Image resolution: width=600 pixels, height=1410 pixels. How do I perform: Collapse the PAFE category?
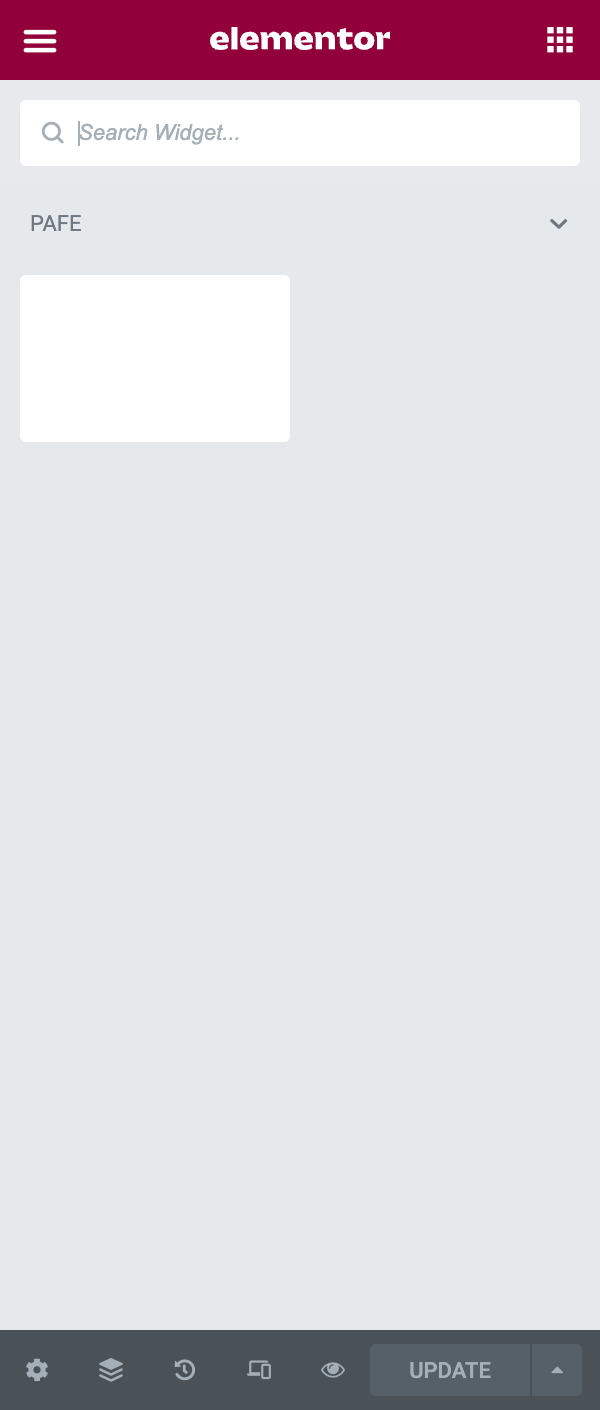coord(558,224)
